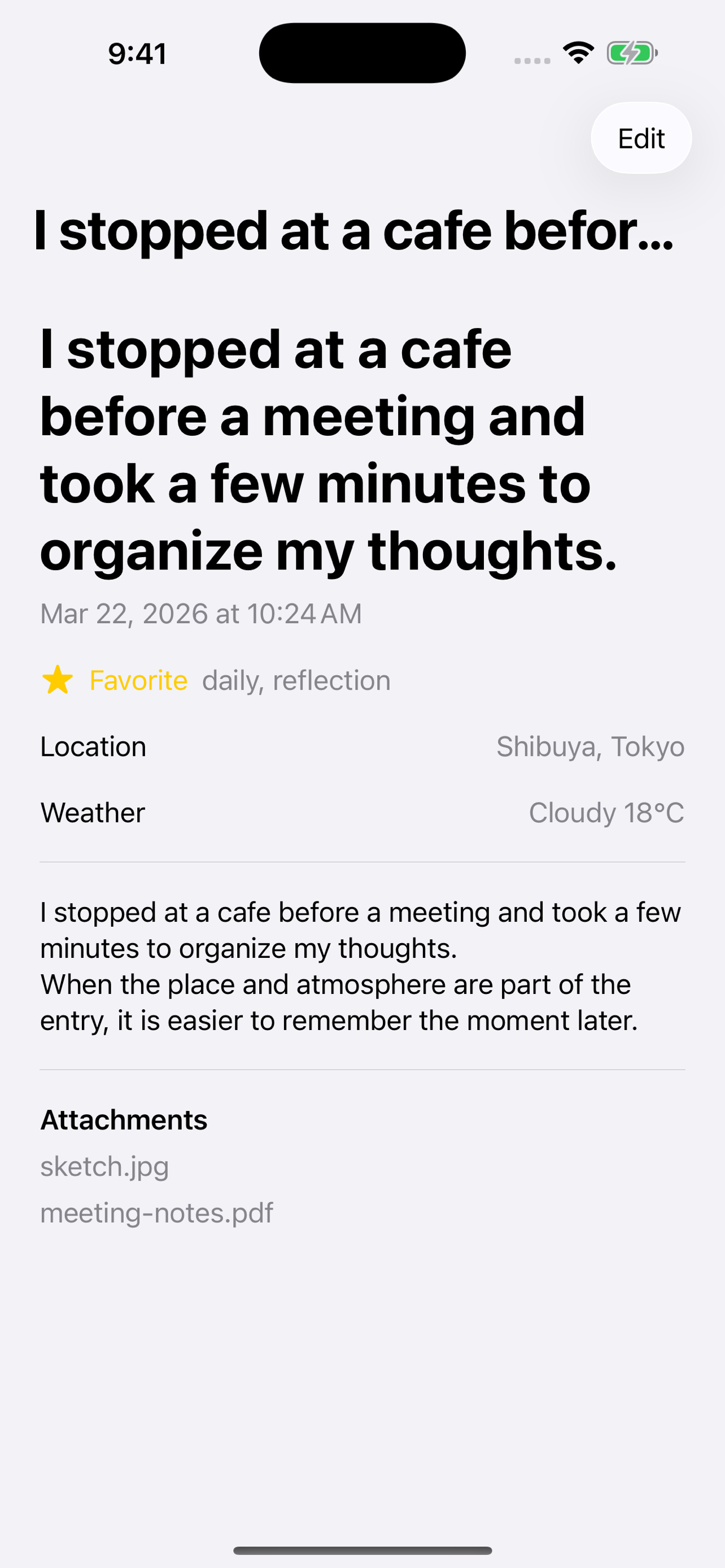Click the entry date Mar 22, 2026

[201, 614]
